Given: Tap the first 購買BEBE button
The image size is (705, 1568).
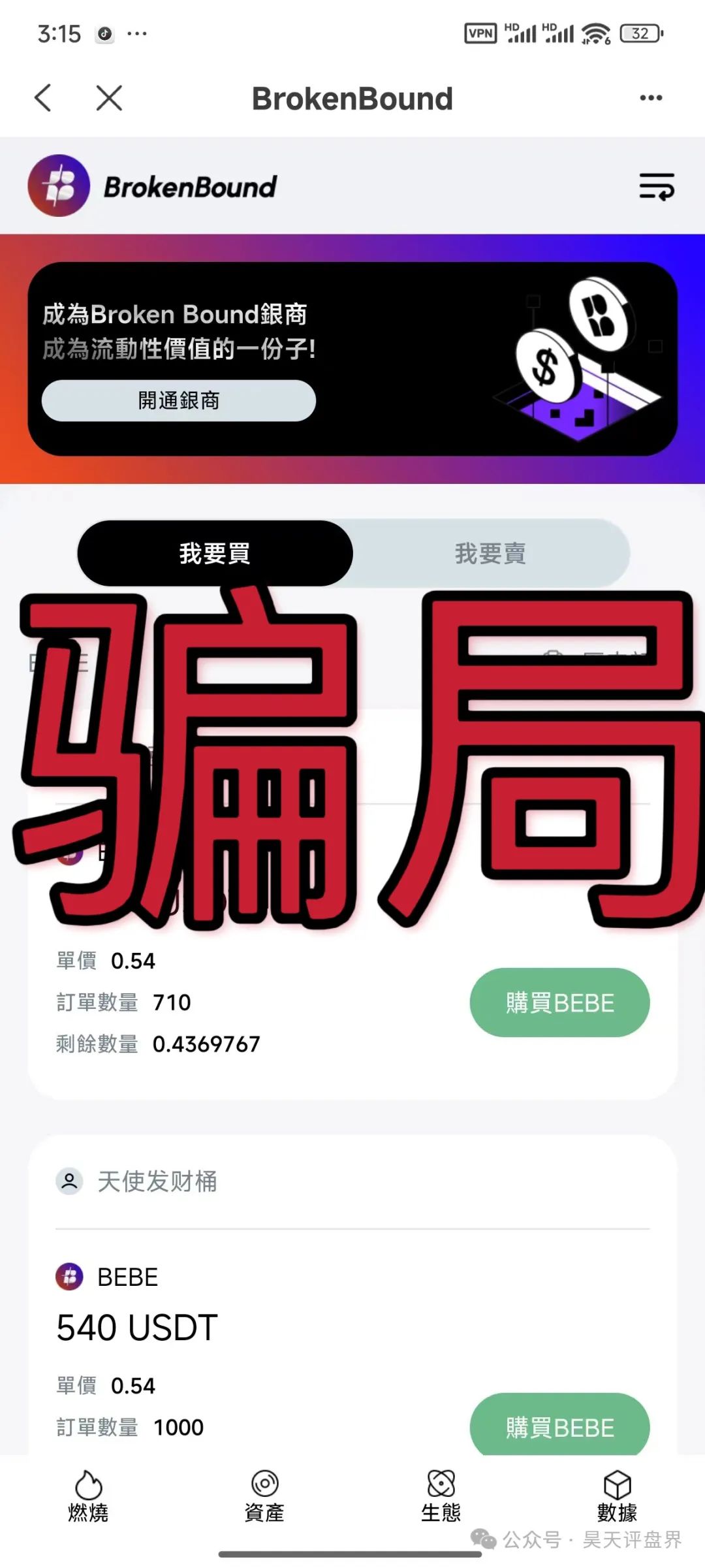Looking at the screenshot, I should tap(559, 1002).
